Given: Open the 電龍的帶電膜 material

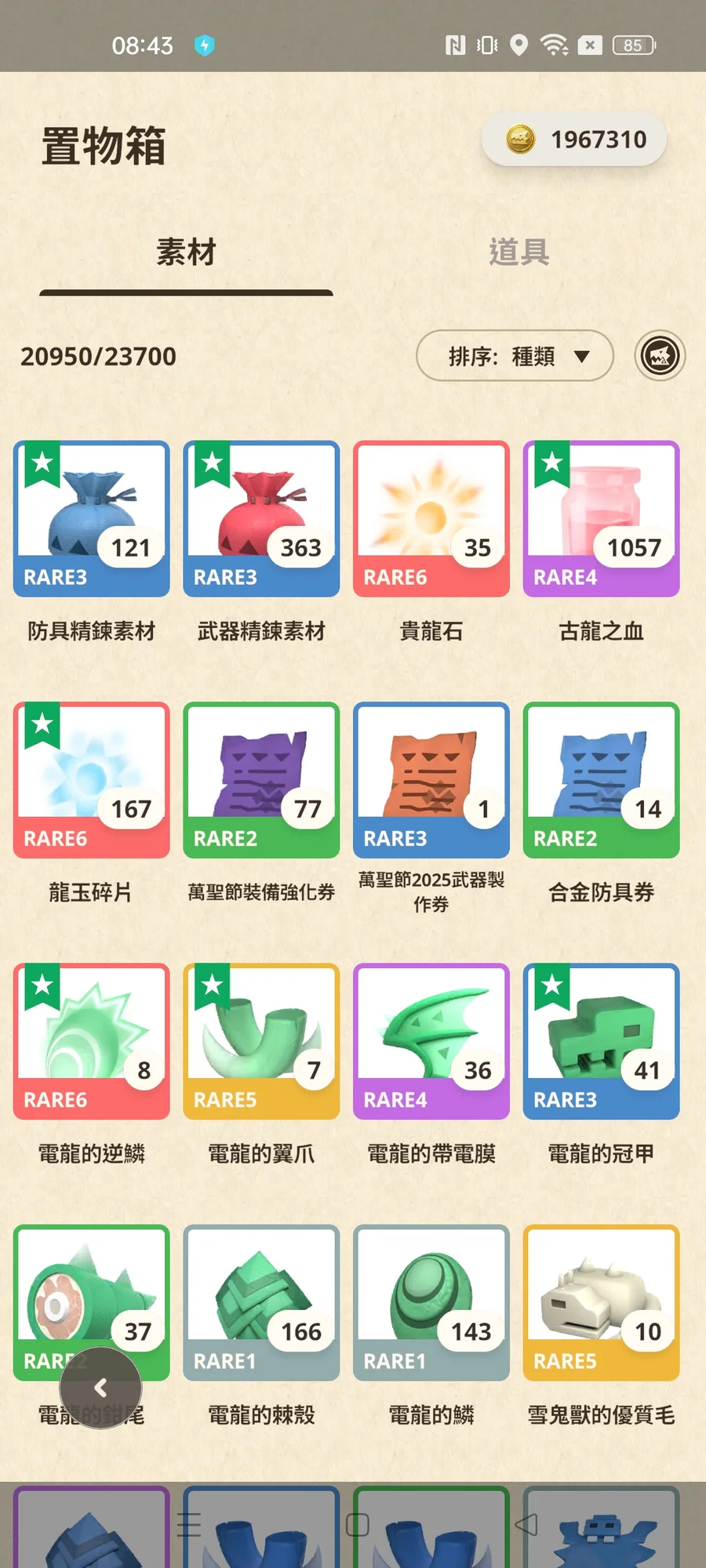Looking at the screenshot, I should point(431,1041).
